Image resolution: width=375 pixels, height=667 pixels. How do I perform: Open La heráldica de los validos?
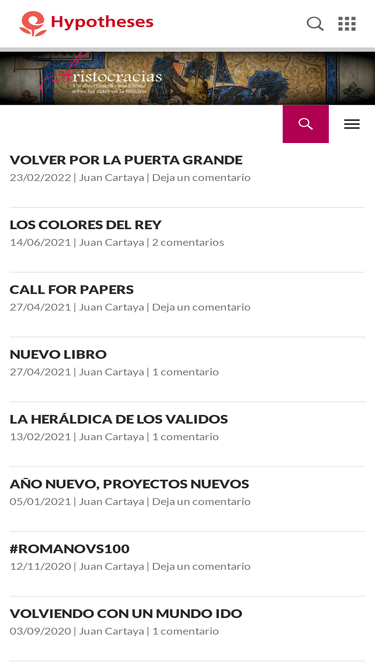(x=119, y=419)
